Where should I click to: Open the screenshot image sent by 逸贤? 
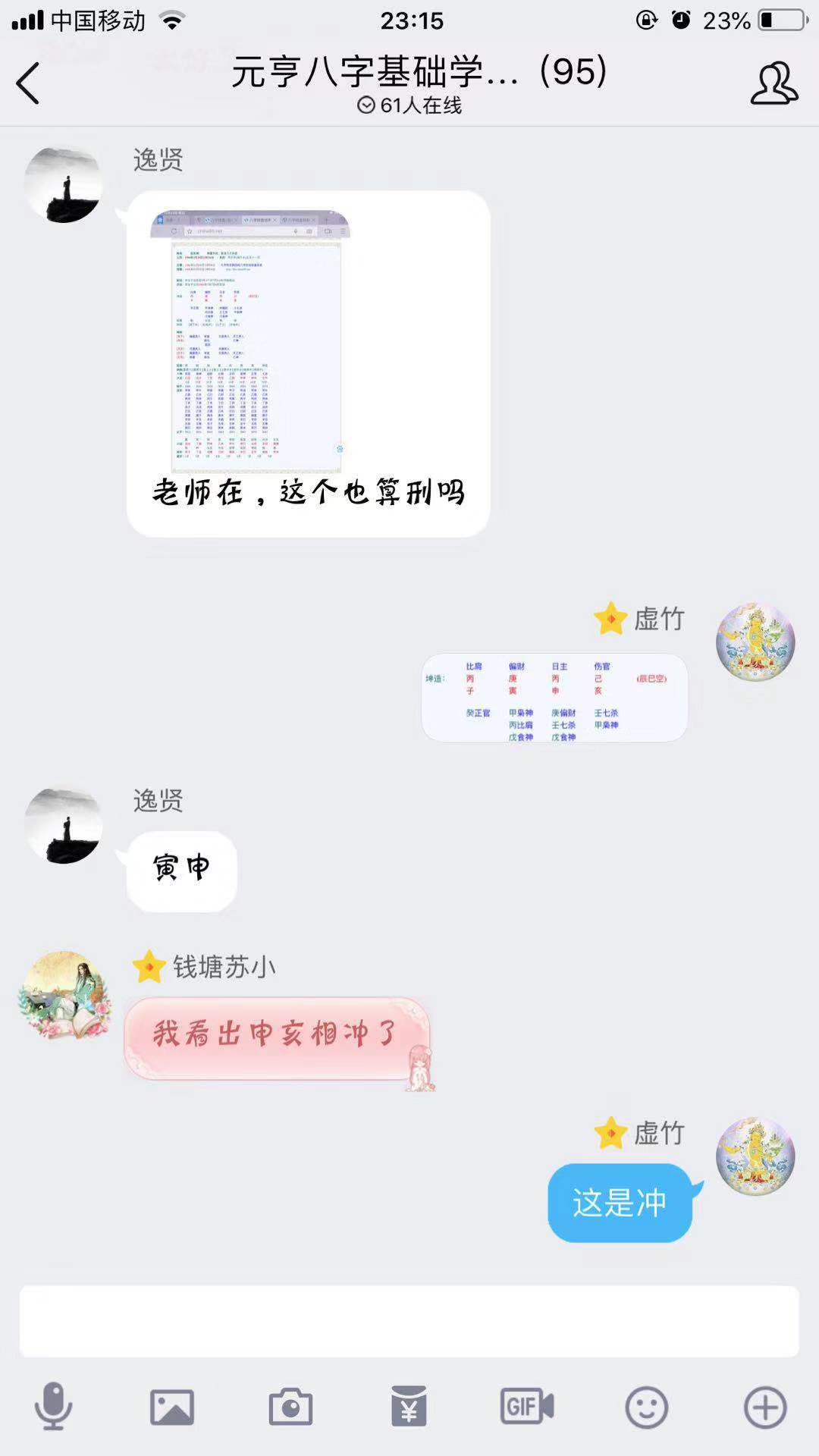coord(251,341)
